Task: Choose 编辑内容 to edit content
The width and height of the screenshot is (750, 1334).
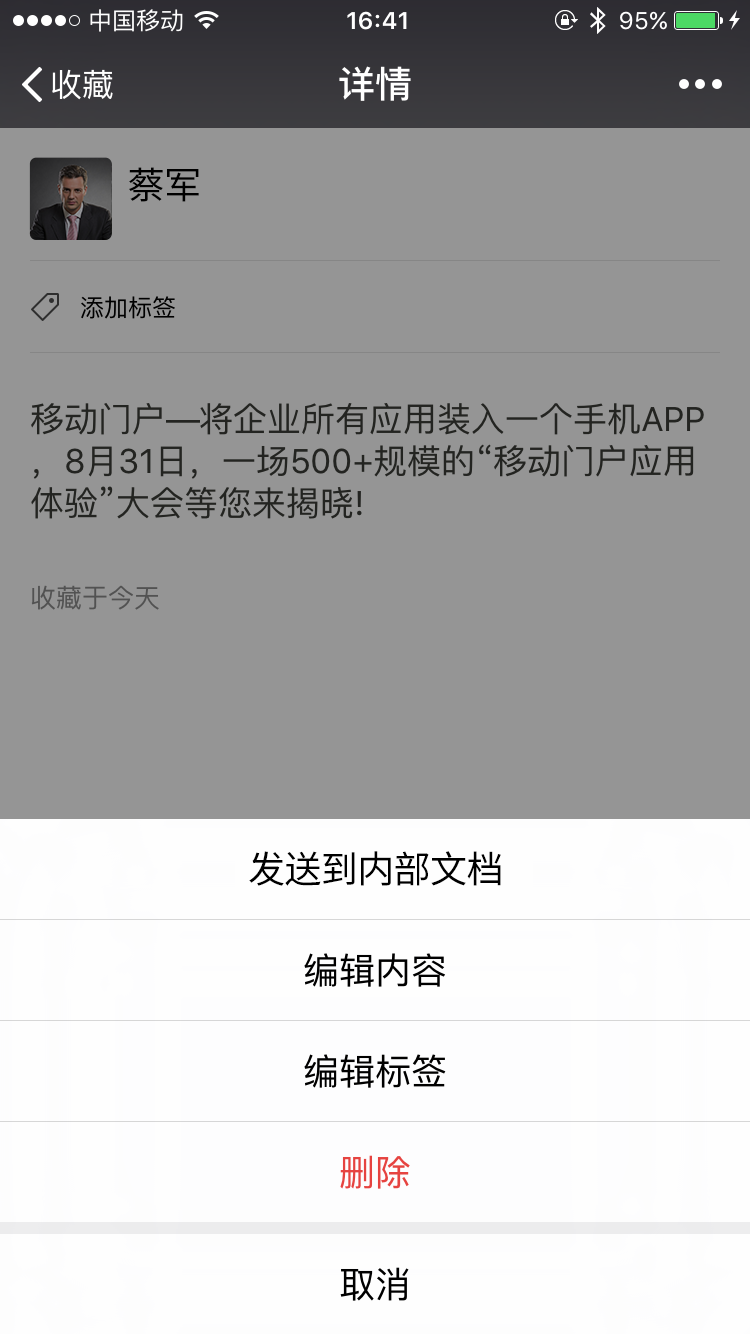Action: tap(375, 971)
